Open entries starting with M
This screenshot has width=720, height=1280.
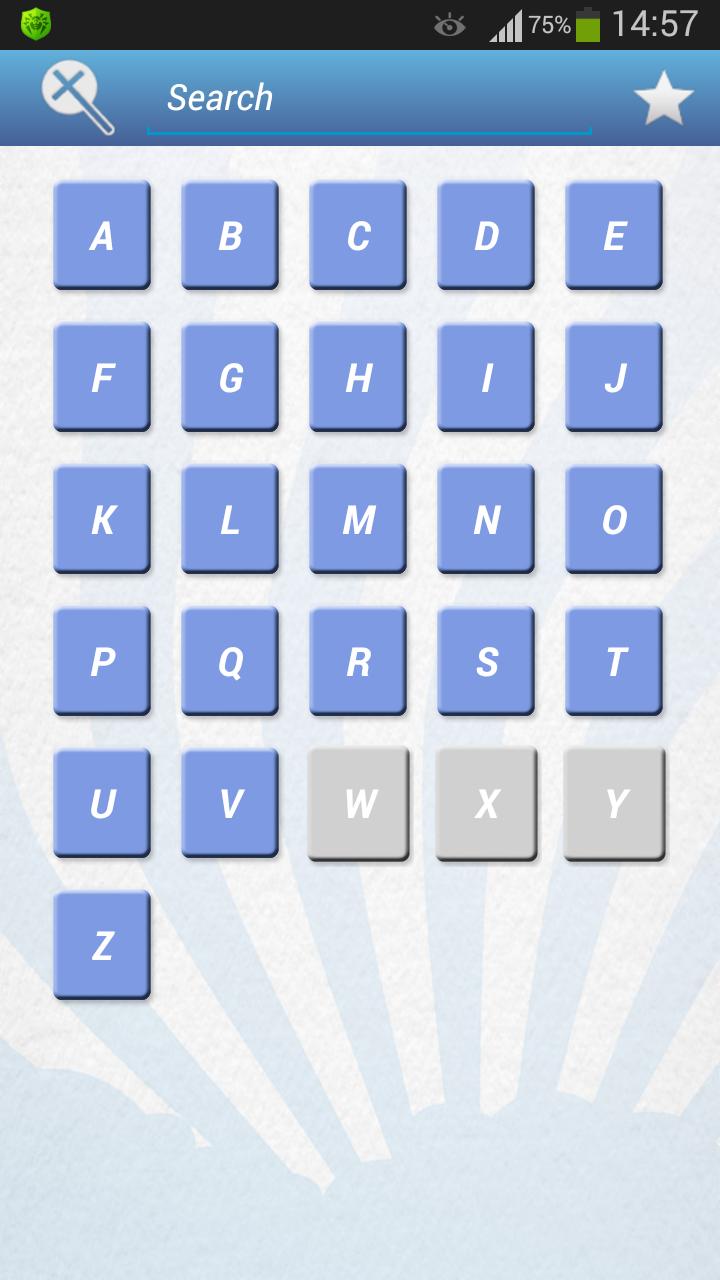[x=358, y=519]
